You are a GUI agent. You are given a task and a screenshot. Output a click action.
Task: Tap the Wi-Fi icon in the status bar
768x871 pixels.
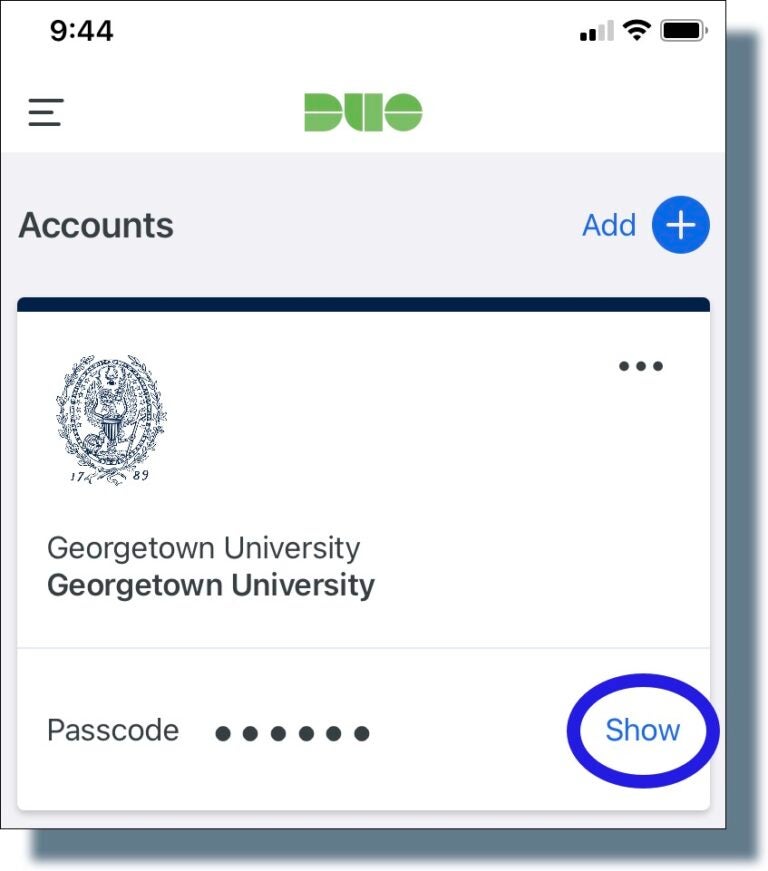[637, 29]
